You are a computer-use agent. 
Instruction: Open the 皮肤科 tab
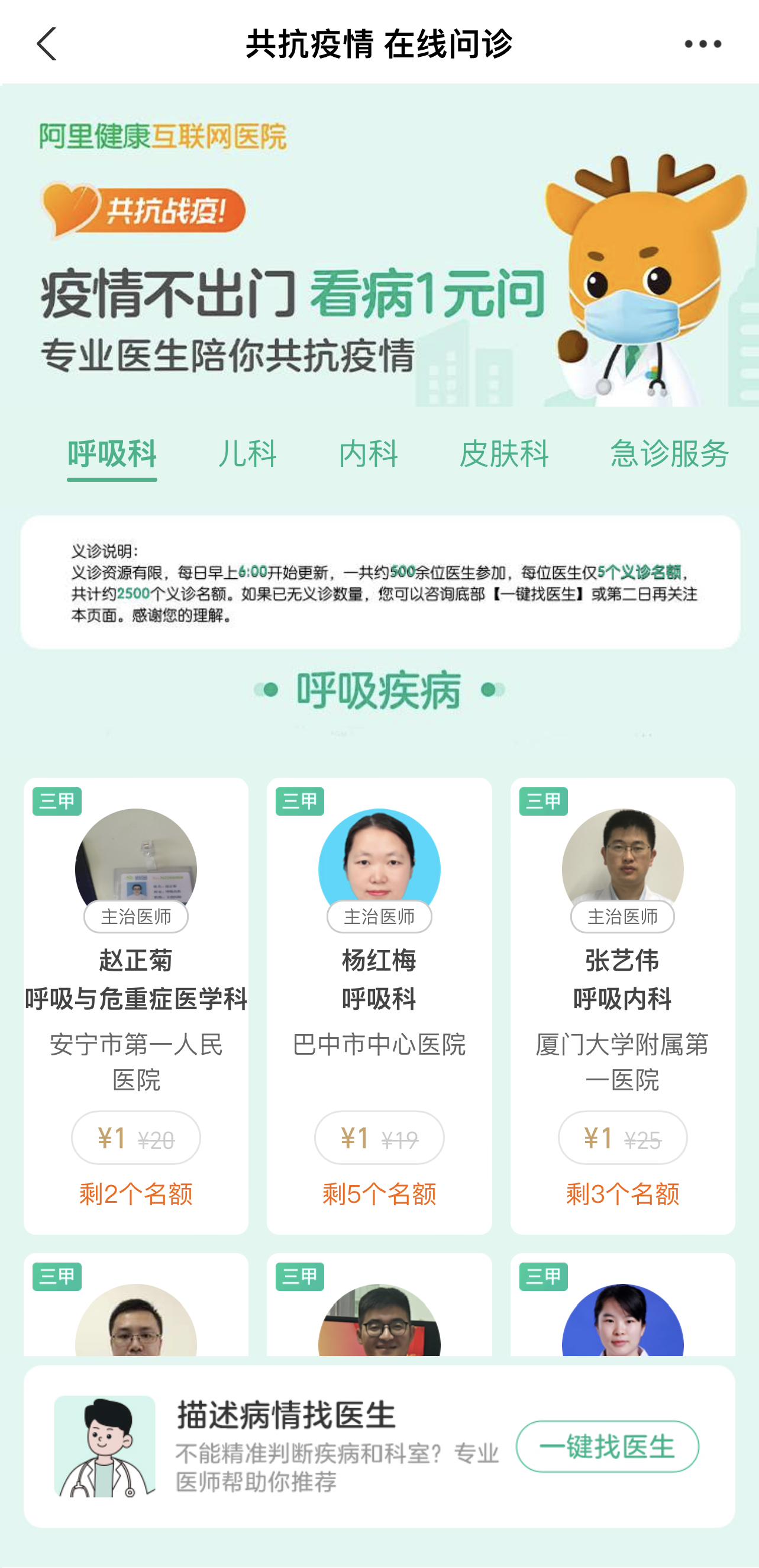tap(503, 453)
